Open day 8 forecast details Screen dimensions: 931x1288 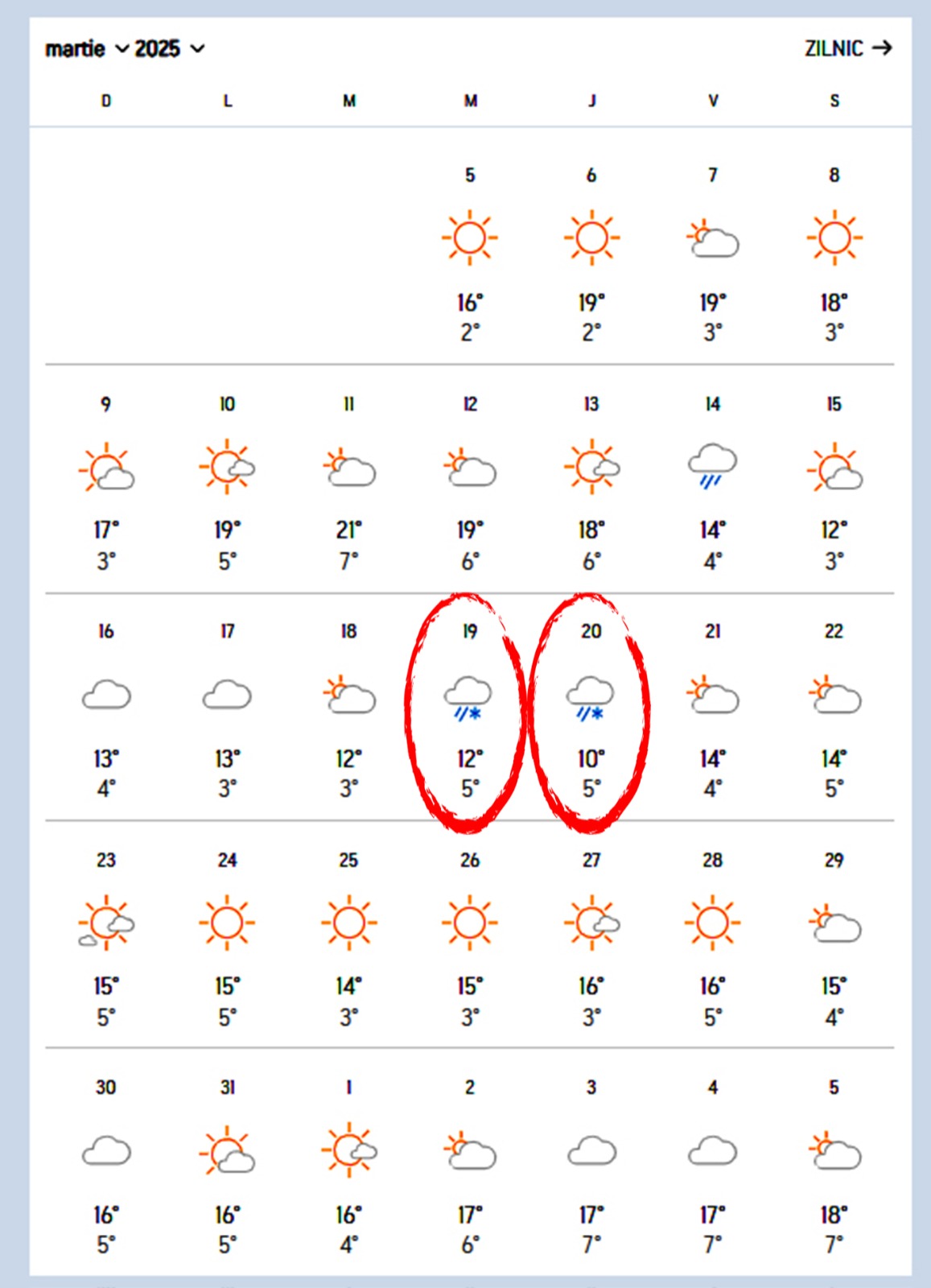[834, 251]
